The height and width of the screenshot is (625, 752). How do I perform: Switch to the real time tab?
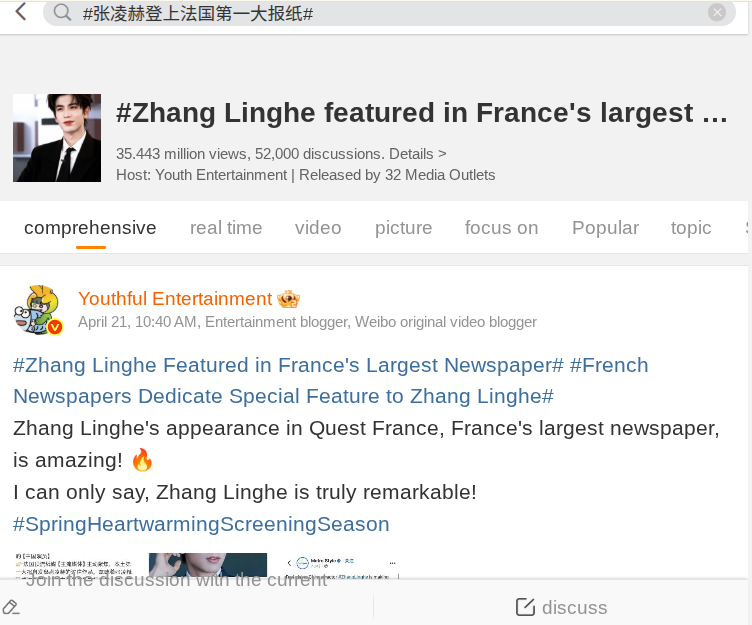(x=226, y=228)
